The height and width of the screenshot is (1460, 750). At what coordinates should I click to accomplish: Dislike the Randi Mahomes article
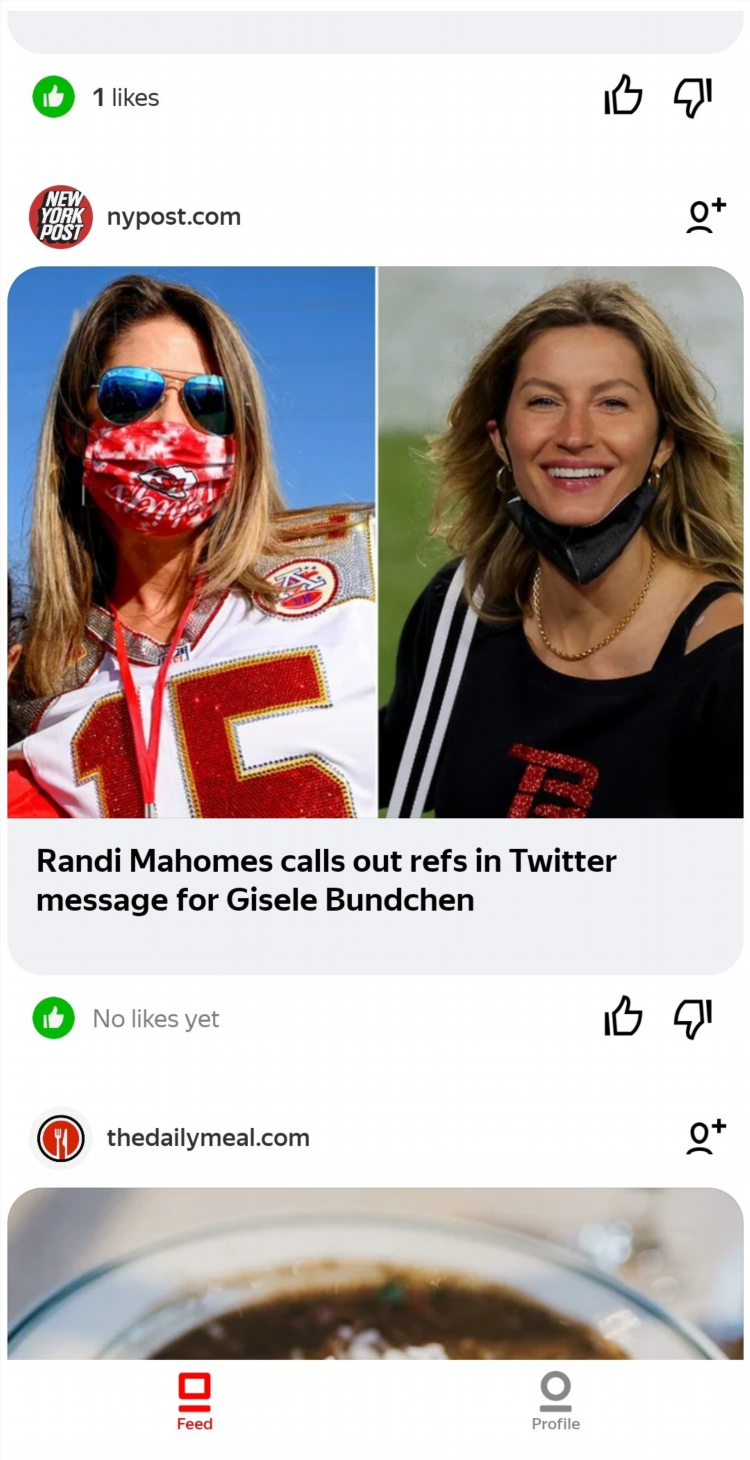692,1017
